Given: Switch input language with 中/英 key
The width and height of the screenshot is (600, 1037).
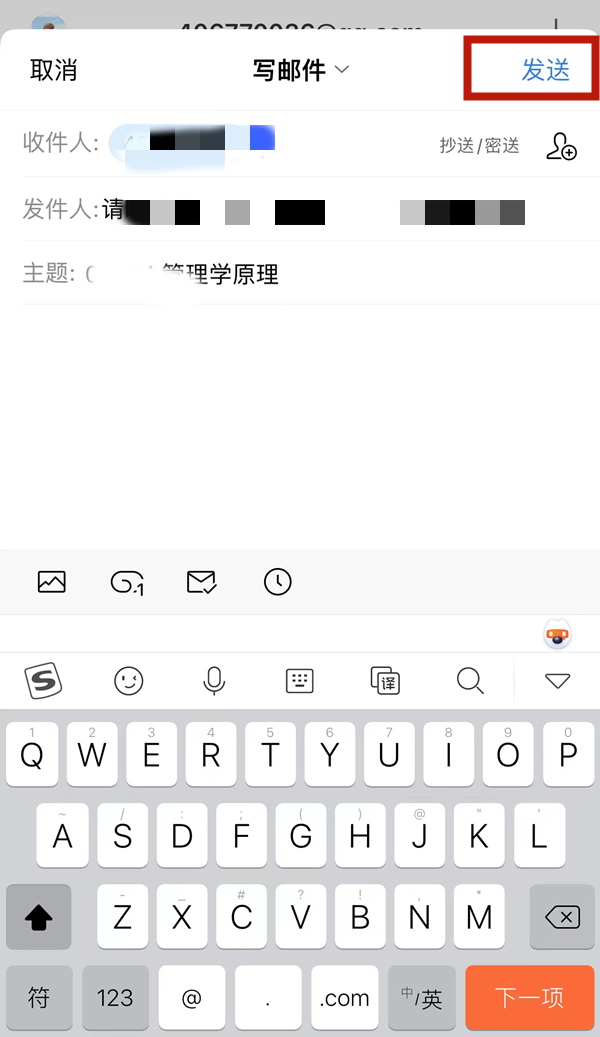Looking at the screenshot, I should [421, 997].
